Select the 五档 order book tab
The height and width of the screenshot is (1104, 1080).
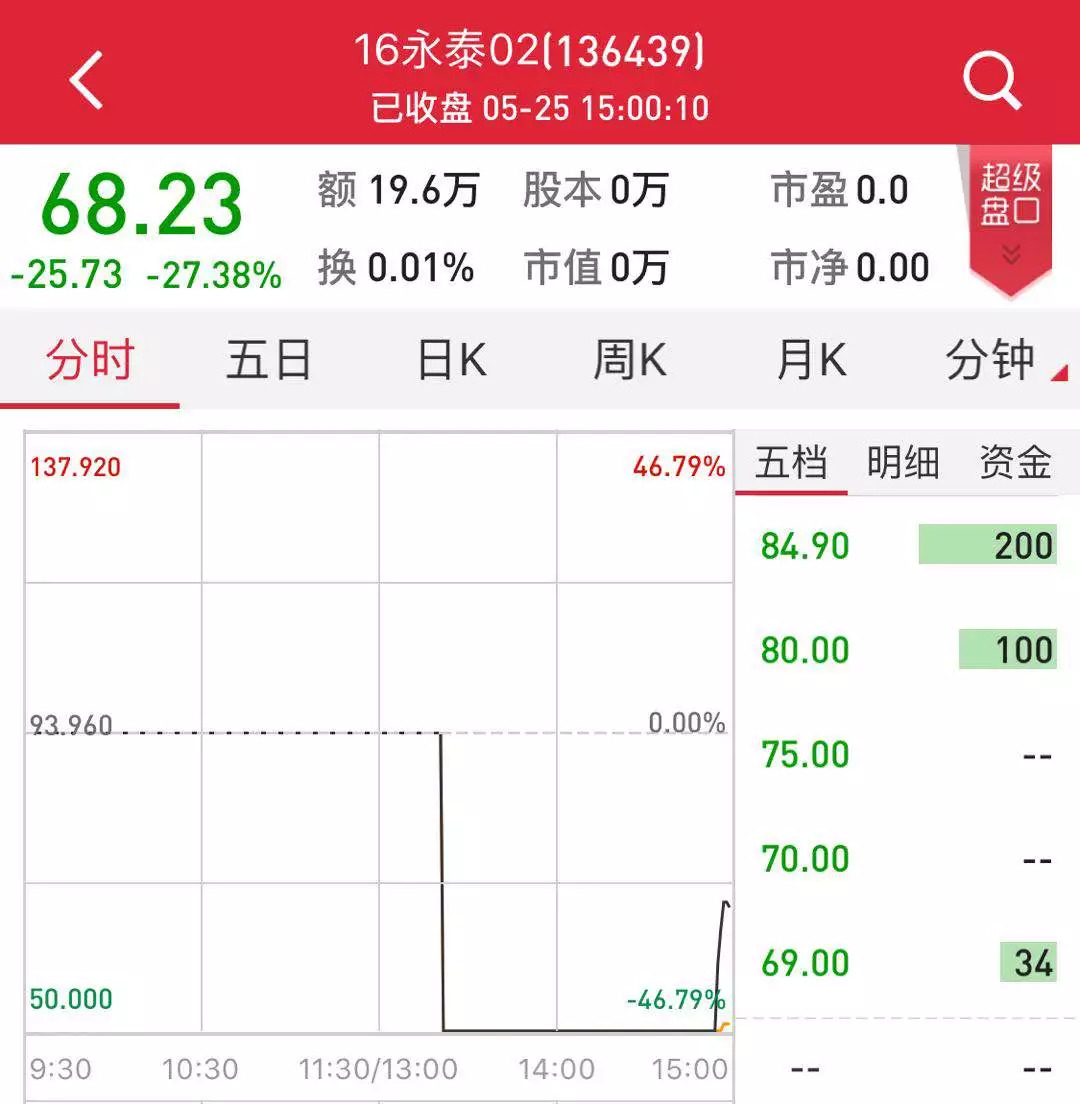[791, 464]
